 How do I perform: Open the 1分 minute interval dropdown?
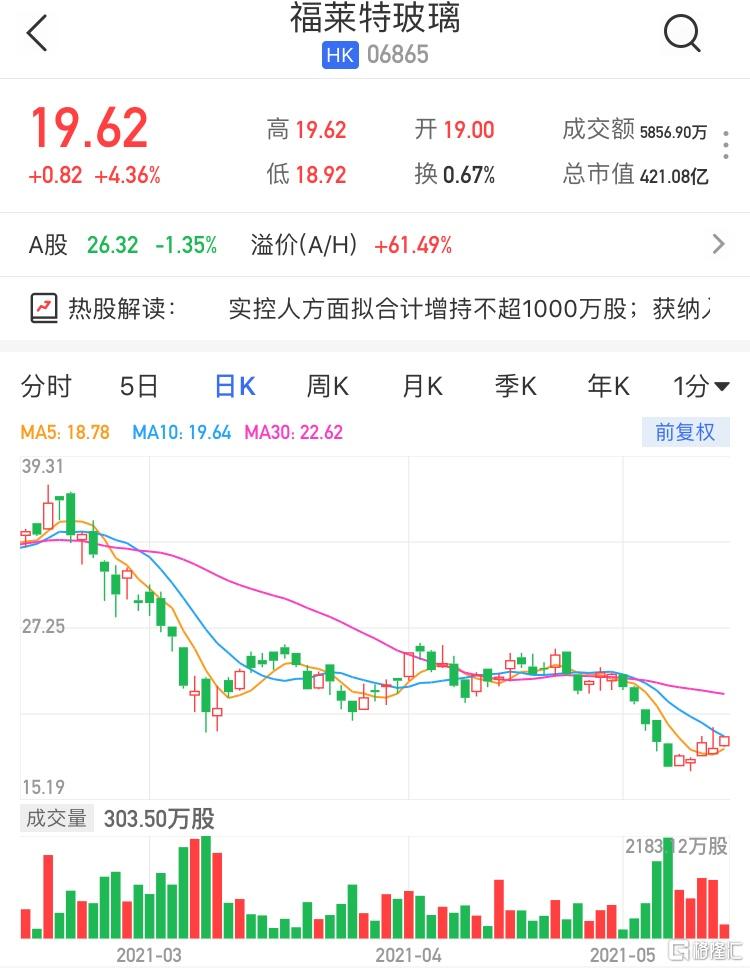point(701,386)
